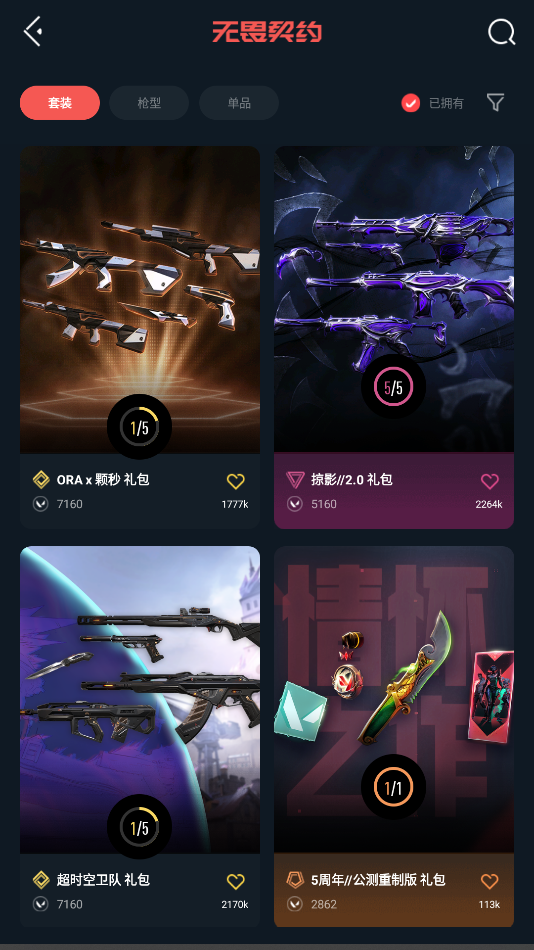Go back using the top-left arrow
The height and width of the screenshot is (950, 534).
click(33, 31)
